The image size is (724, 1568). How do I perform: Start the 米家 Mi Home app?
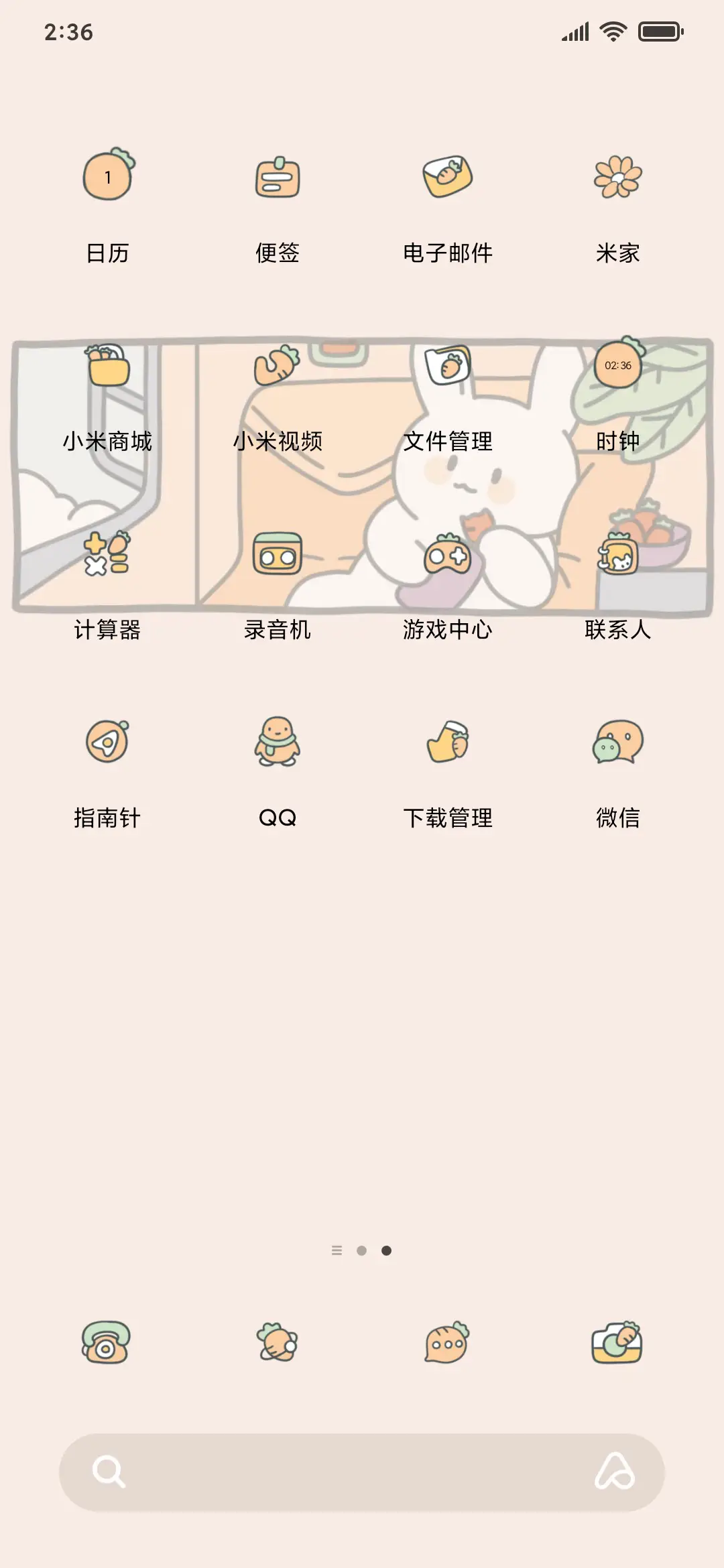pyautogui.click(x=617, y=178)
